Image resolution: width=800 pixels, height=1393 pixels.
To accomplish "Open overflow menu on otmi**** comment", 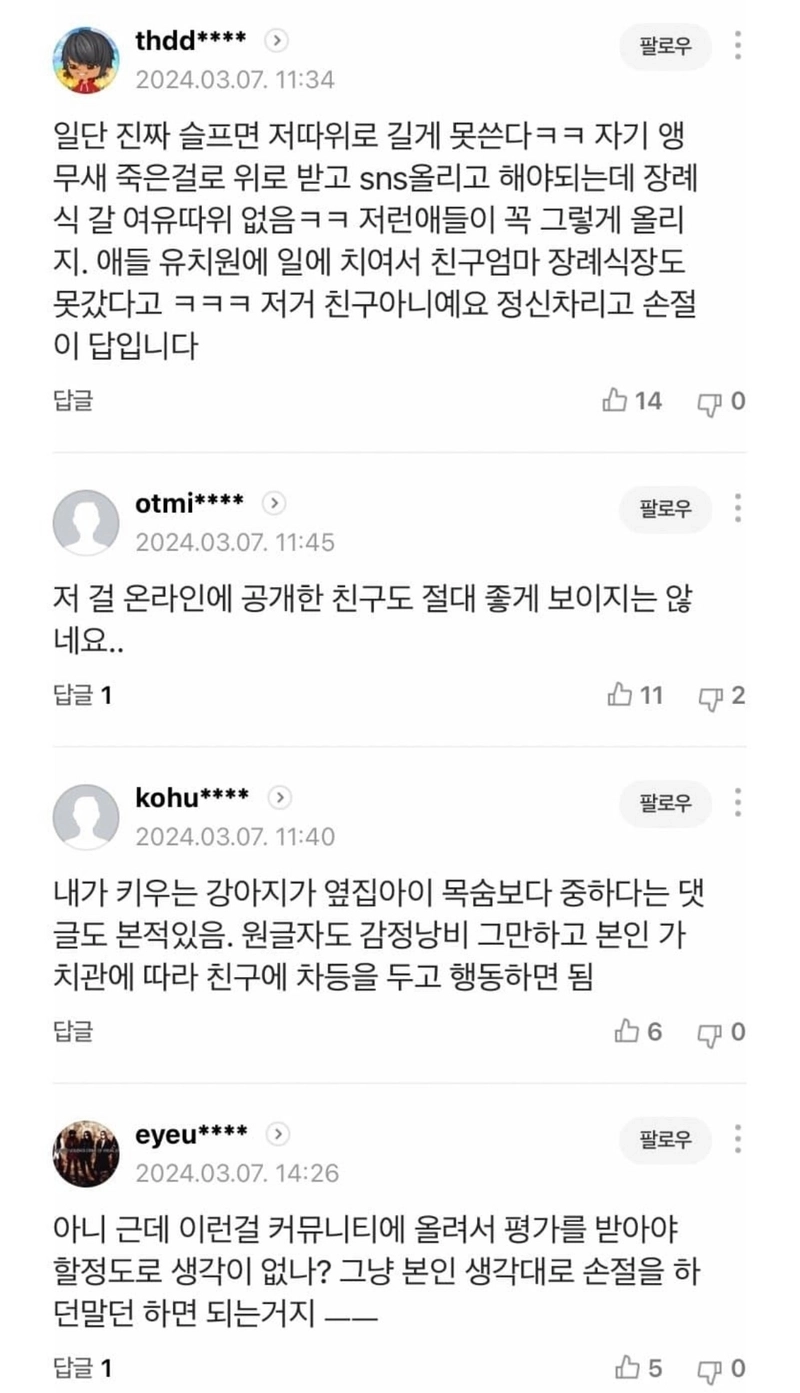I will pyautogui.click(x=738, y=507).
